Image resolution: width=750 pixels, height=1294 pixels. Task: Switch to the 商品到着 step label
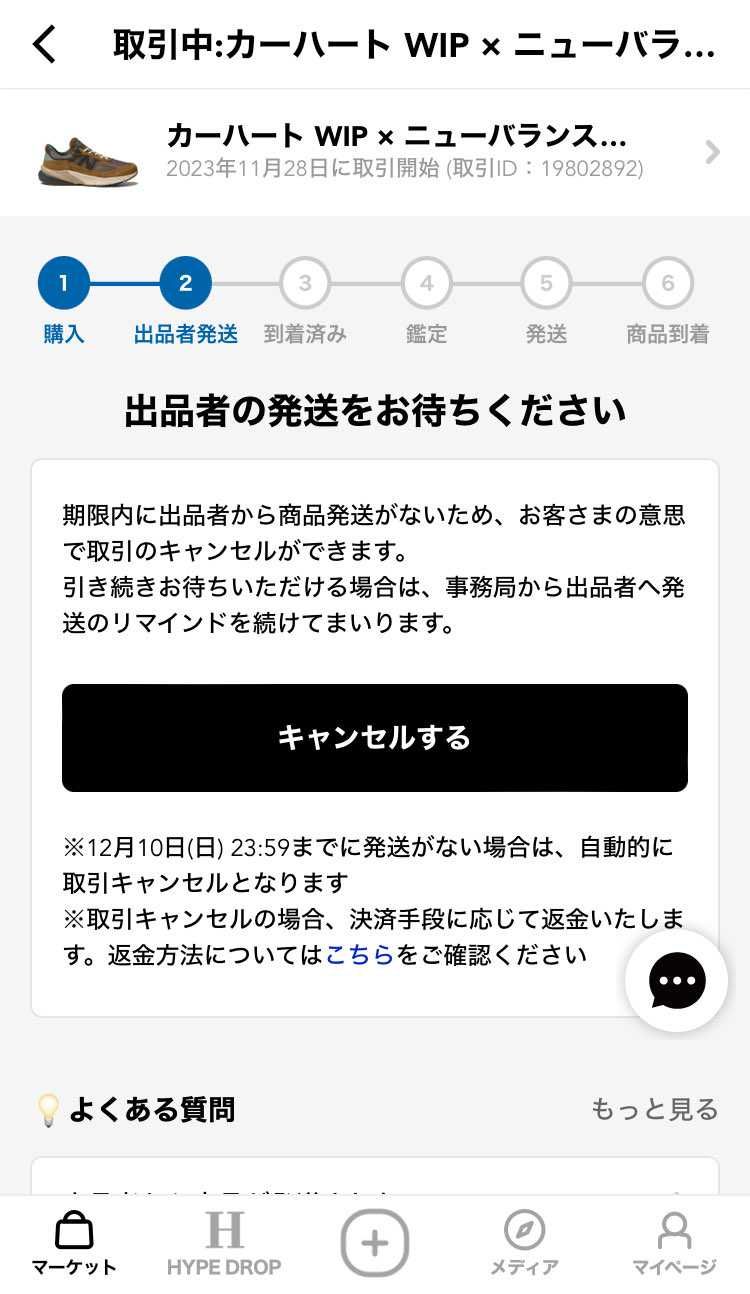[x=668, y=334]
